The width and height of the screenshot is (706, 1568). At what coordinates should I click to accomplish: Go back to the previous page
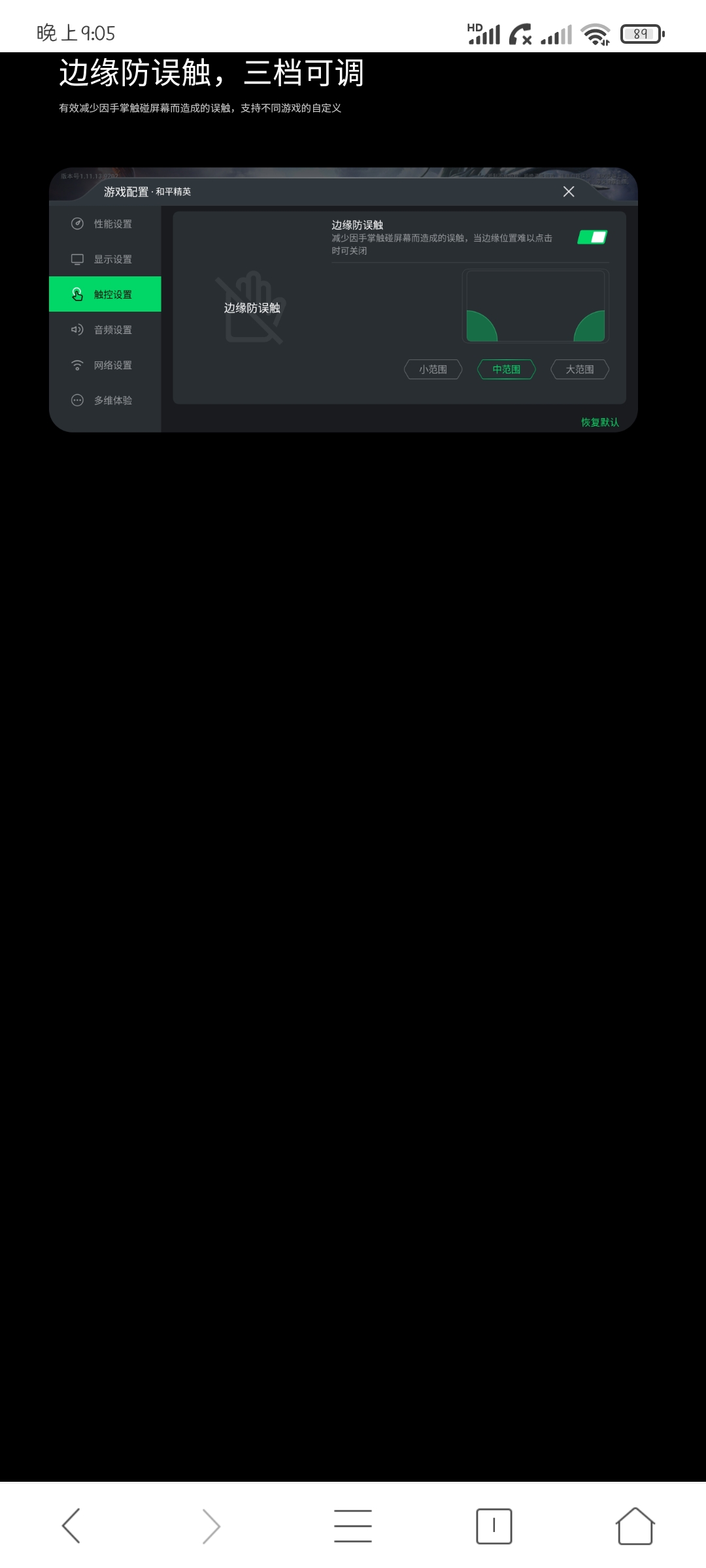tap(71, 1526)
